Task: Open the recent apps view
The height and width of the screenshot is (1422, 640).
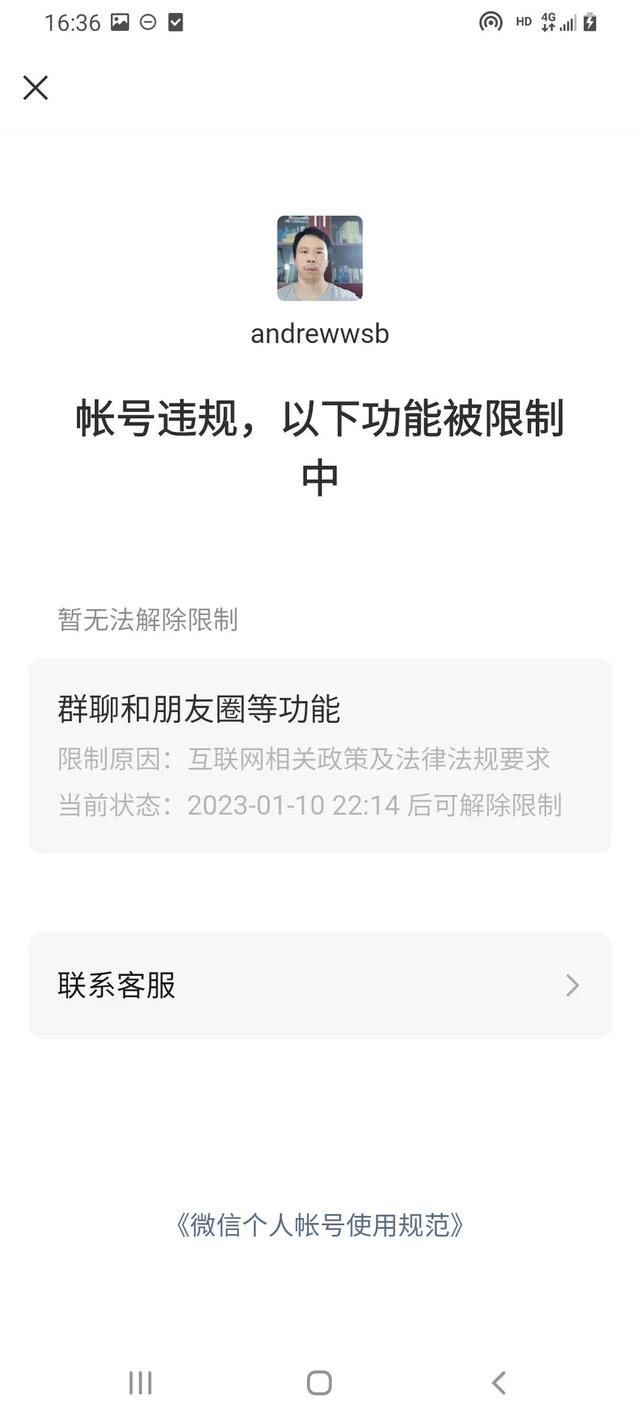Action: click(140, 1383)
